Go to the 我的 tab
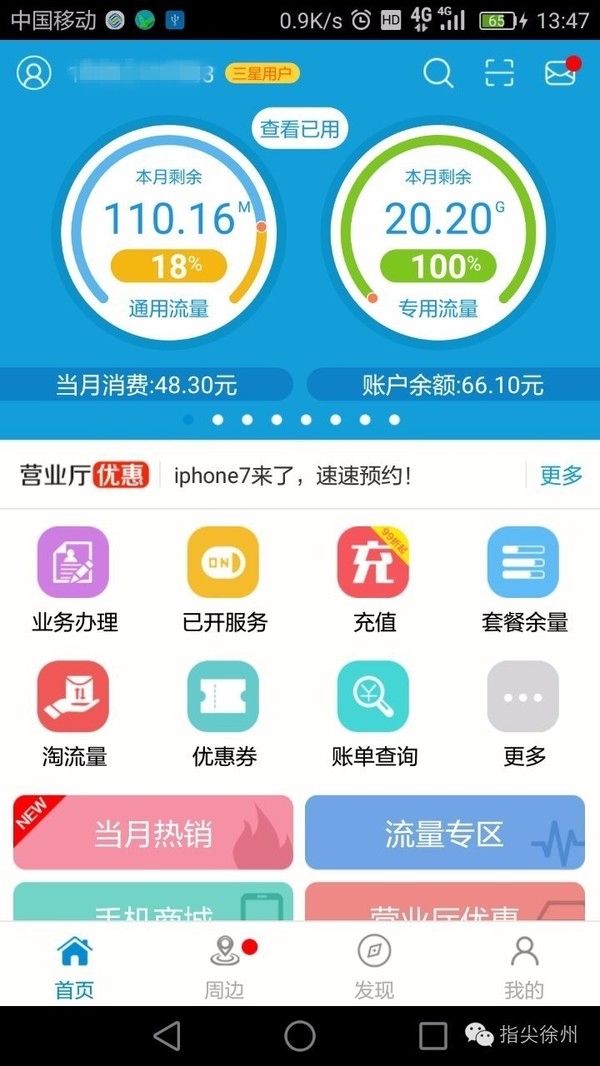This screenshot has height=1066, width=600. (x=524, y=966)
